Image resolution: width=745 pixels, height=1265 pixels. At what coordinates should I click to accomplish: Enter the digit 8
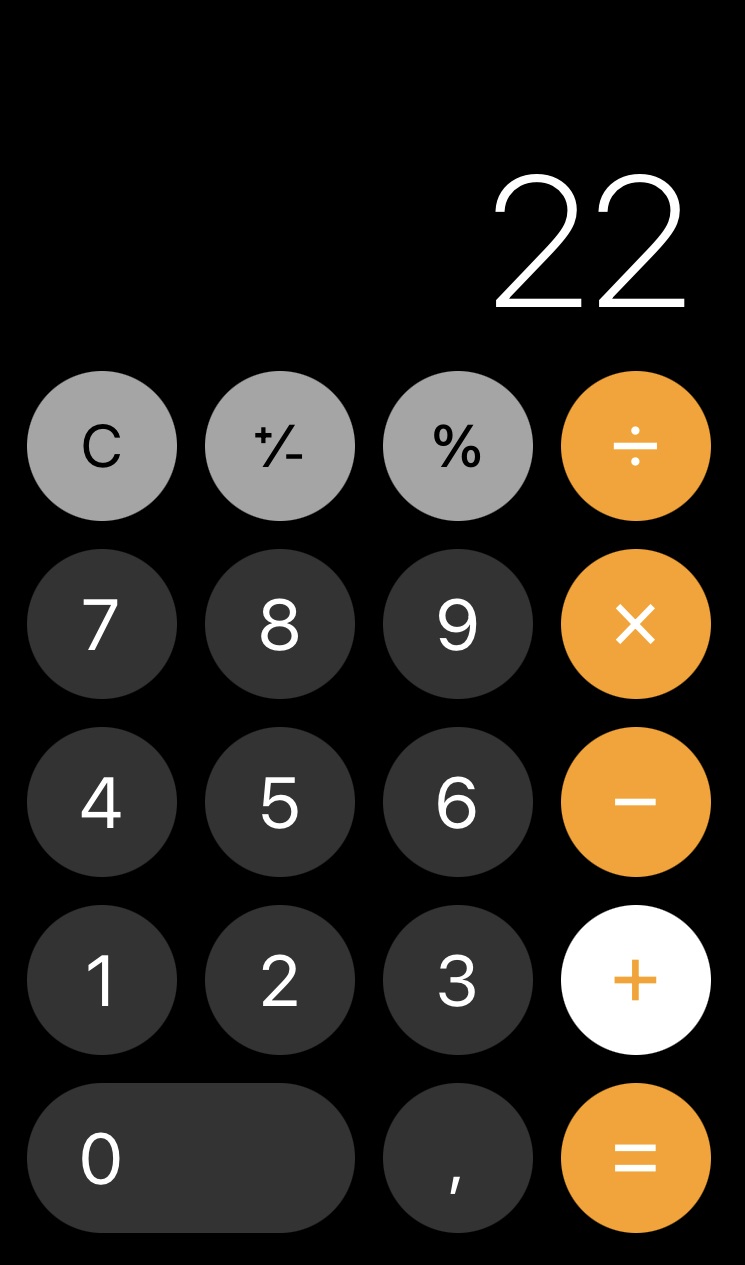pyautogui.click(x=280, y=624)
